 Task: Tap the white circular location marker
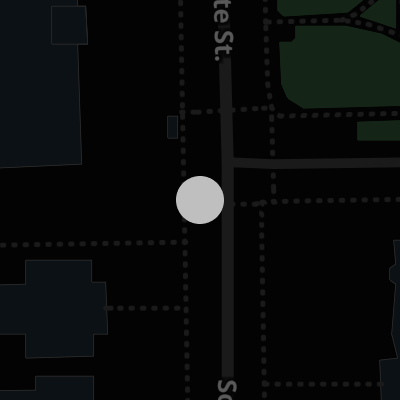click(x=200, y=200)
